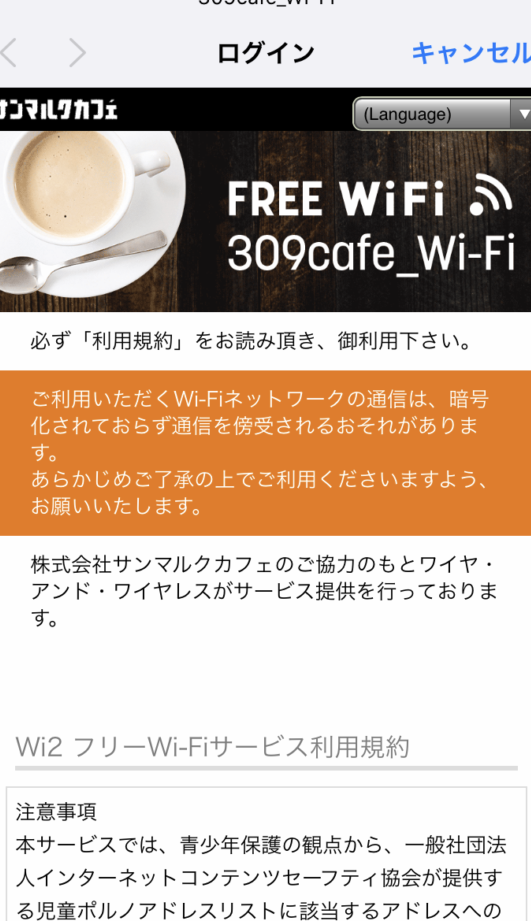Image resolution: width=531 pixels, height=921 pixels.
Task: Go forward with the right arrow
Action: pyautogui.click(x=77, y=53)
